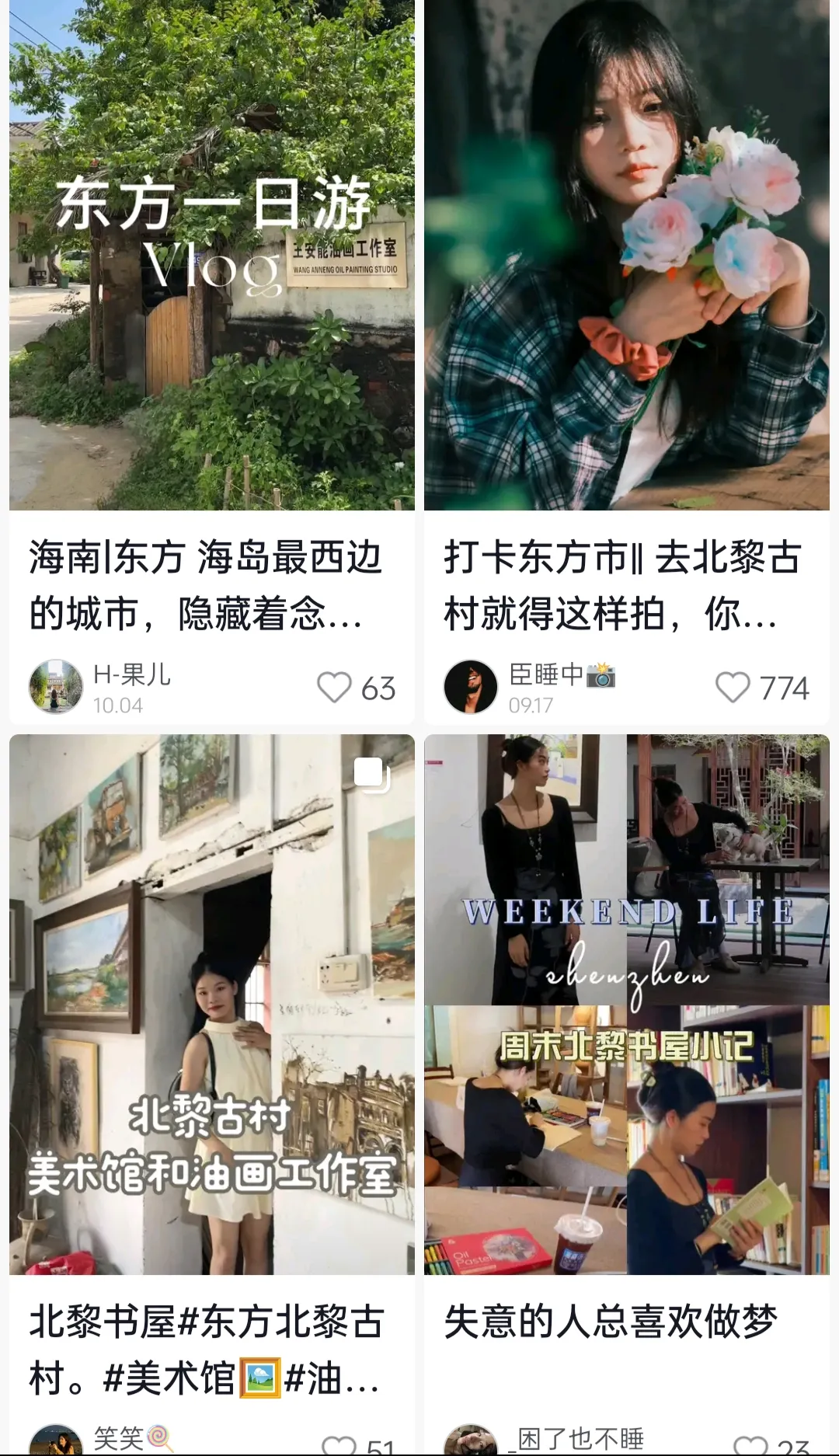Like the post by 臣睡中
This screenshot has height=1456, width=839.
click(x=733, y=688)
